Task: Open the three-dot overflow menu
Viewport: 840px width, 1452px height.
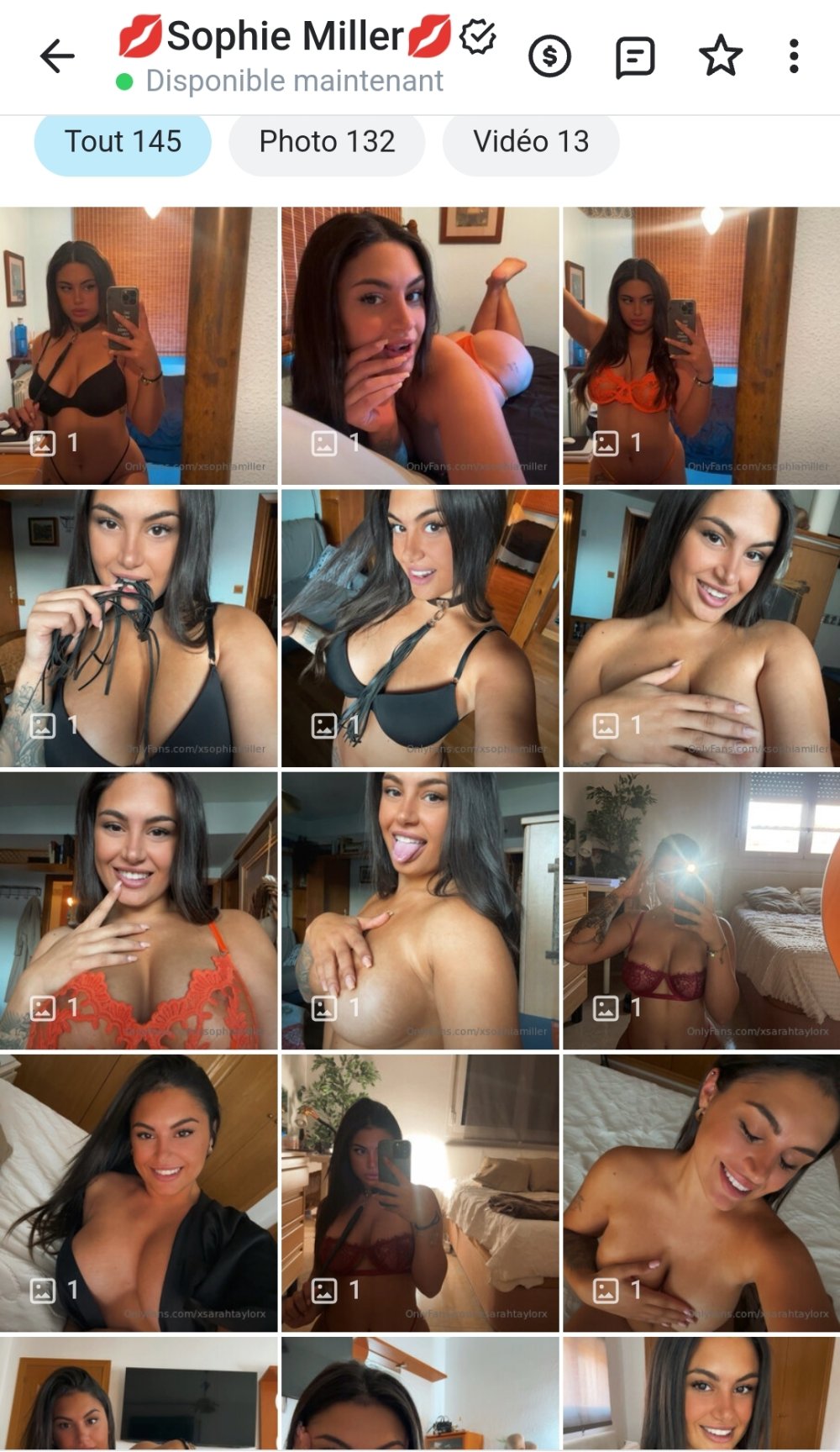Action: pos(794,57)
